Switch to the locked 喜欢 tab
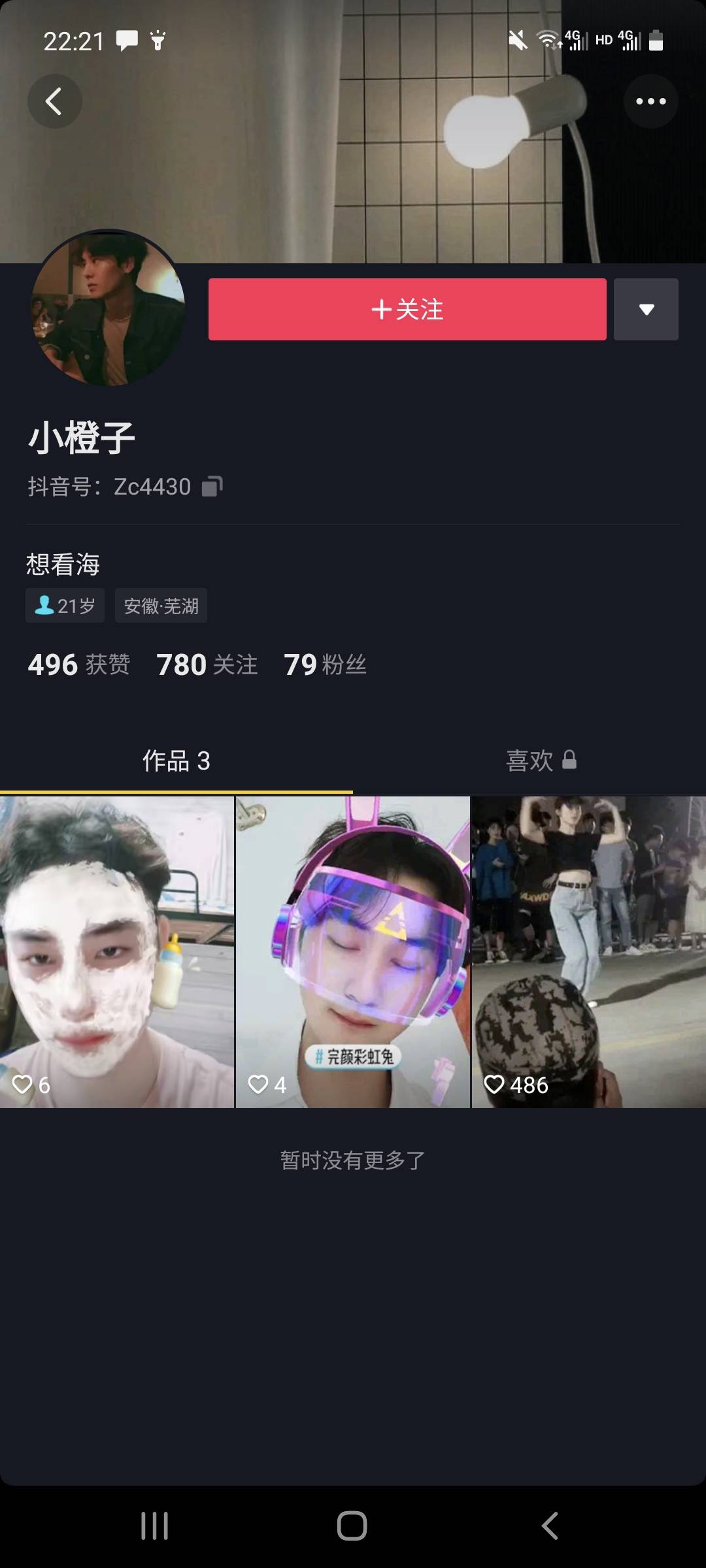The width and height of the screenshot is (706, 1568). pos(541,760)
